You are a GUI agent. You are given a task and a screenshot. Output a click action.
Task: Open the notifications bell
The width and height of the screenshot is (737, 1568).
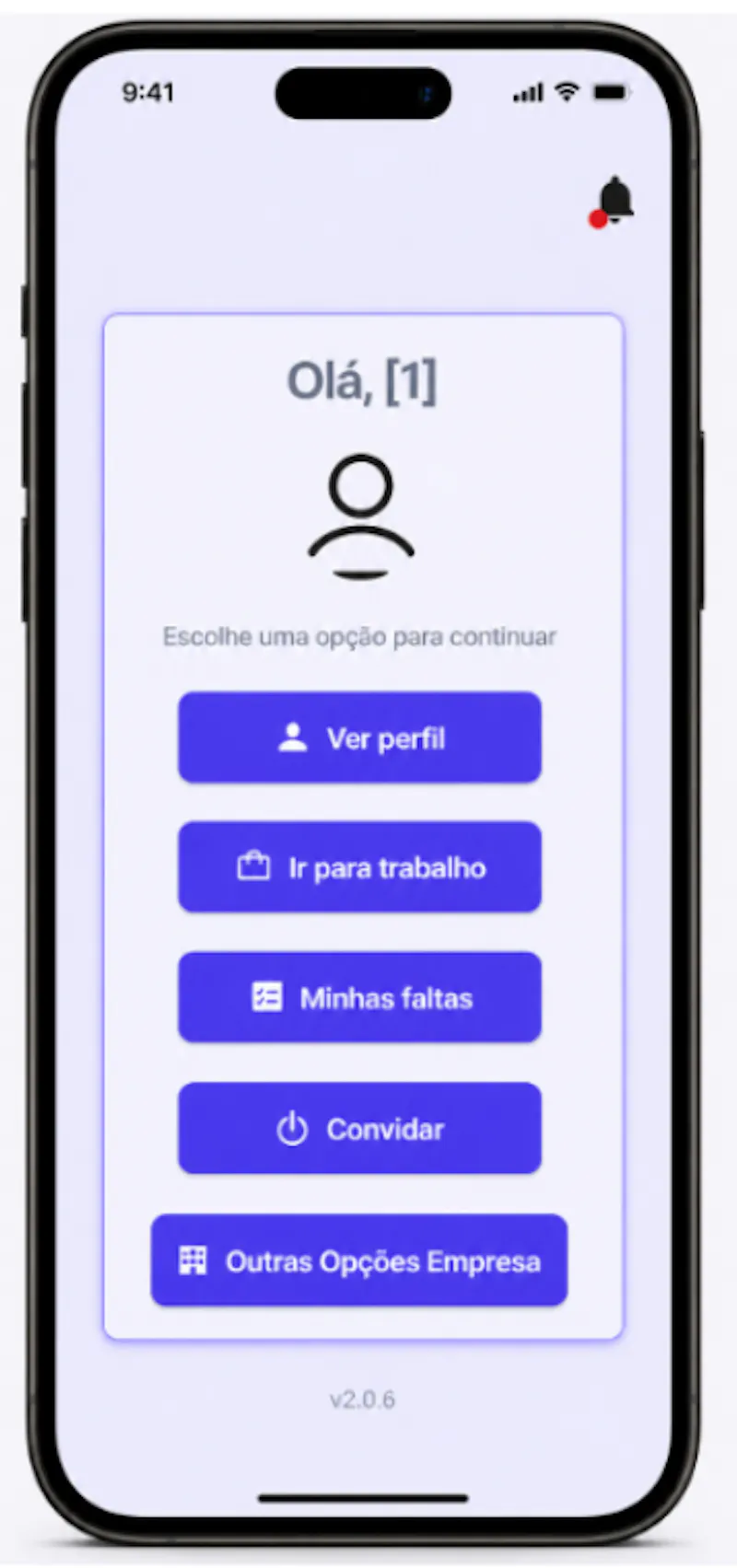pyautogui.click(x=614, y=200)
